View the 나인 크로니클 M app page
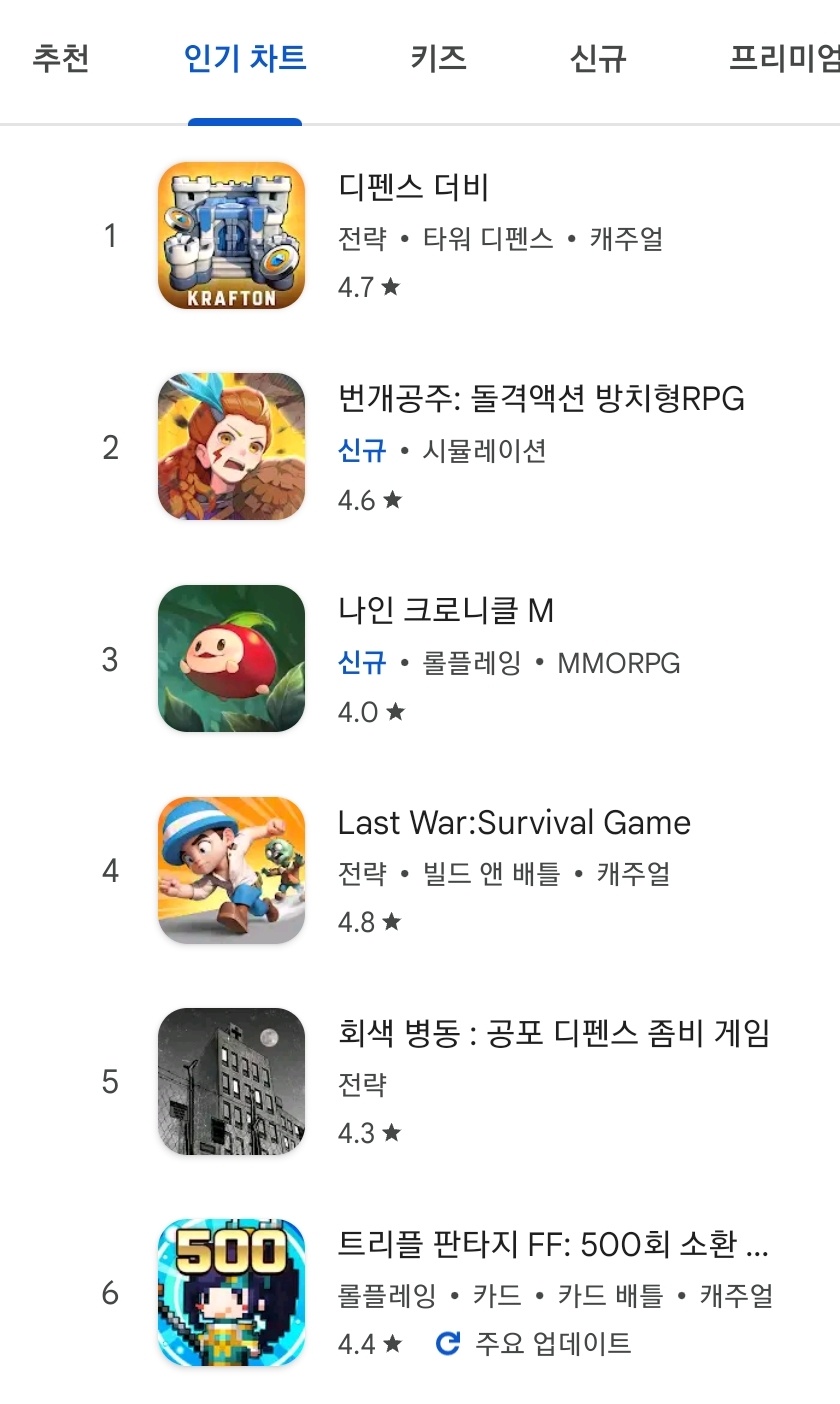Viewport: 840px width, 1404px height. point(420,659)
